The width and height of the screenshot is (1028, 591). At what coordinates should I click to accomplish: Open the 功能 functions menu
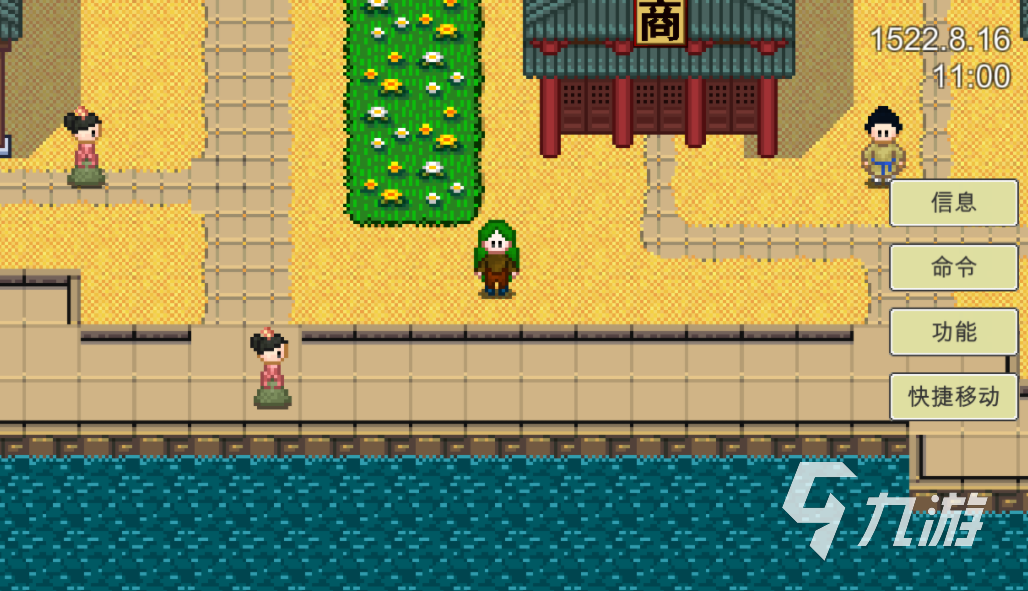point(953,332)
